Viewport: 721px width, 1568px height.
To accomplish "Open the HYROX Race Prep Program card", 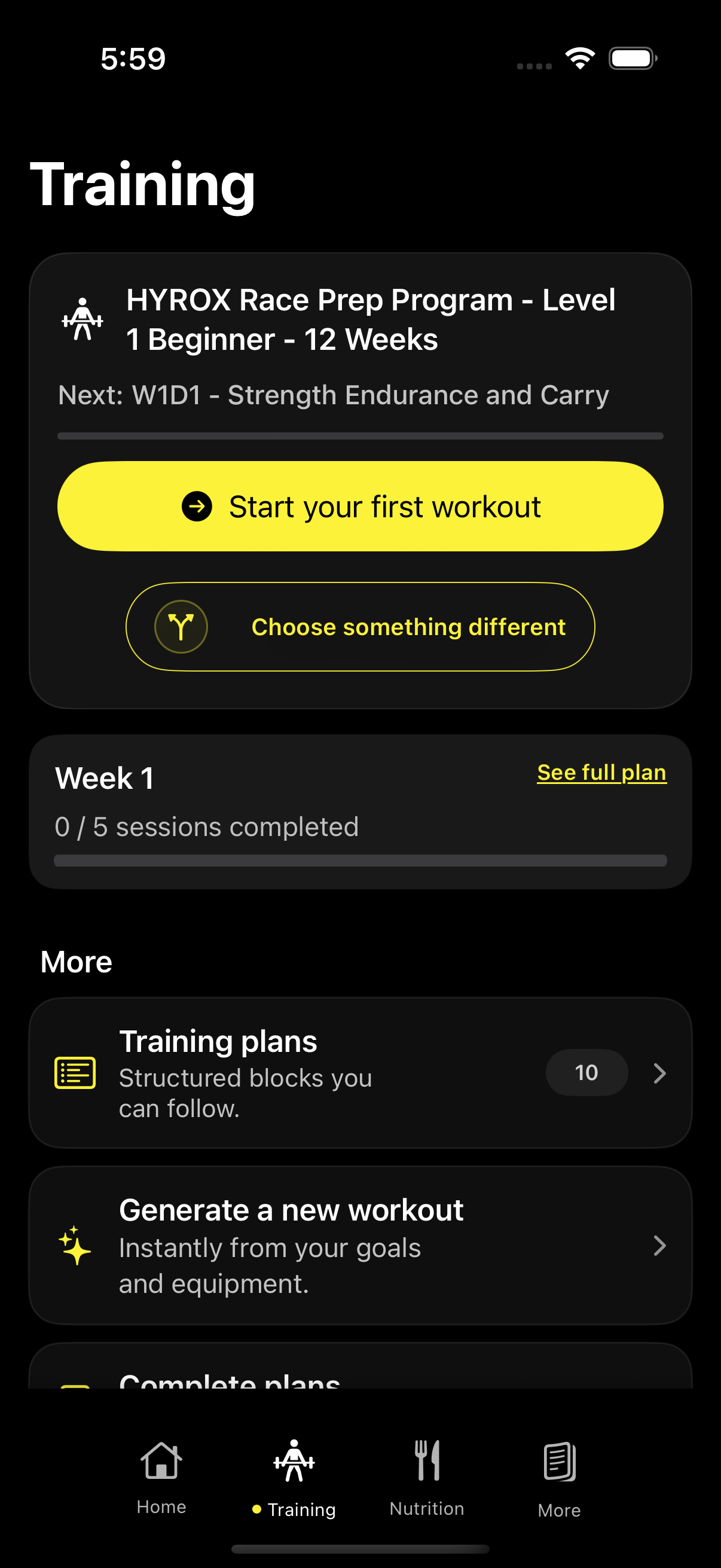I will (x=360, y=341).
